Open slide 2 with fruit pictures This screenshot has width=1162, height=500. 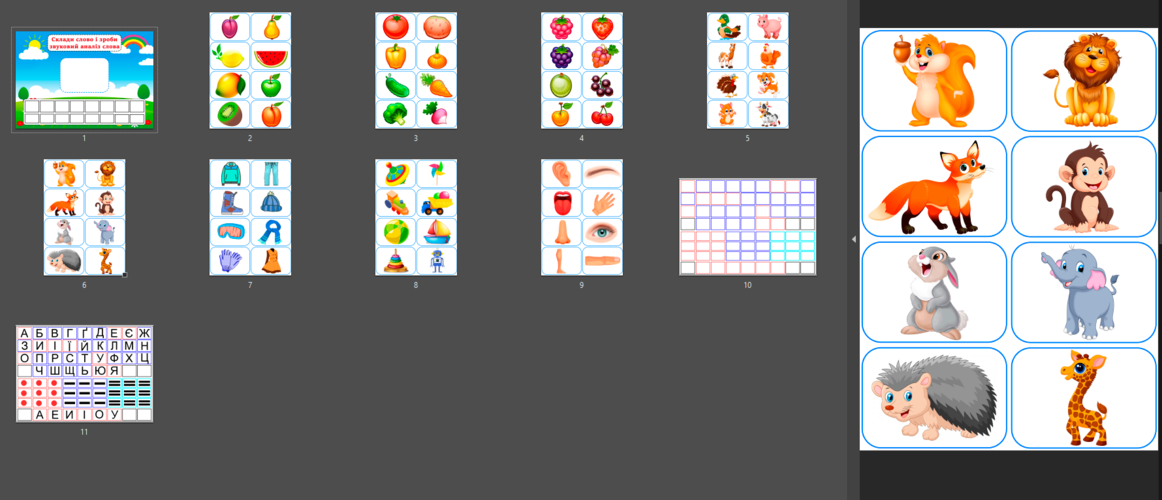click(x=250, y=70)
